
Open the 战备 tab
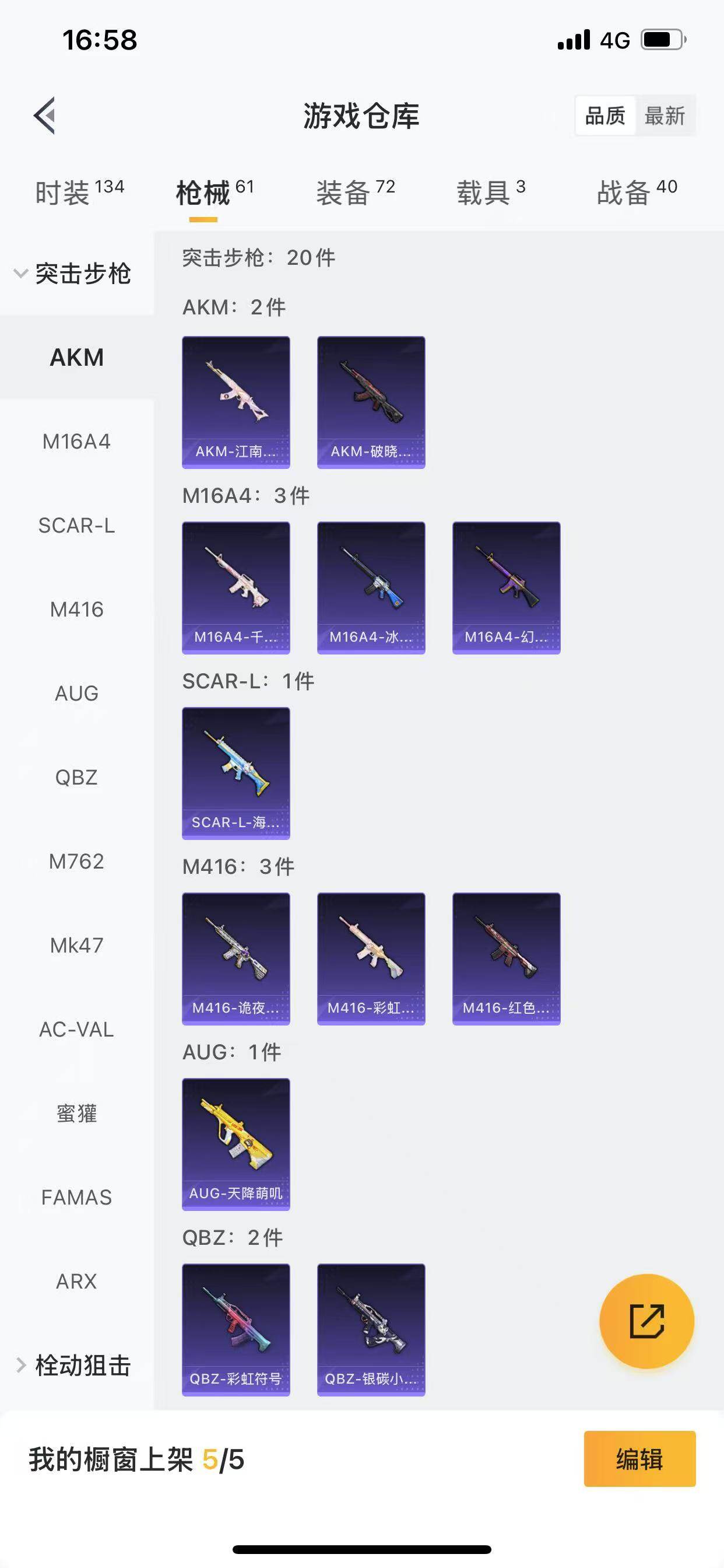pos(637,192)
